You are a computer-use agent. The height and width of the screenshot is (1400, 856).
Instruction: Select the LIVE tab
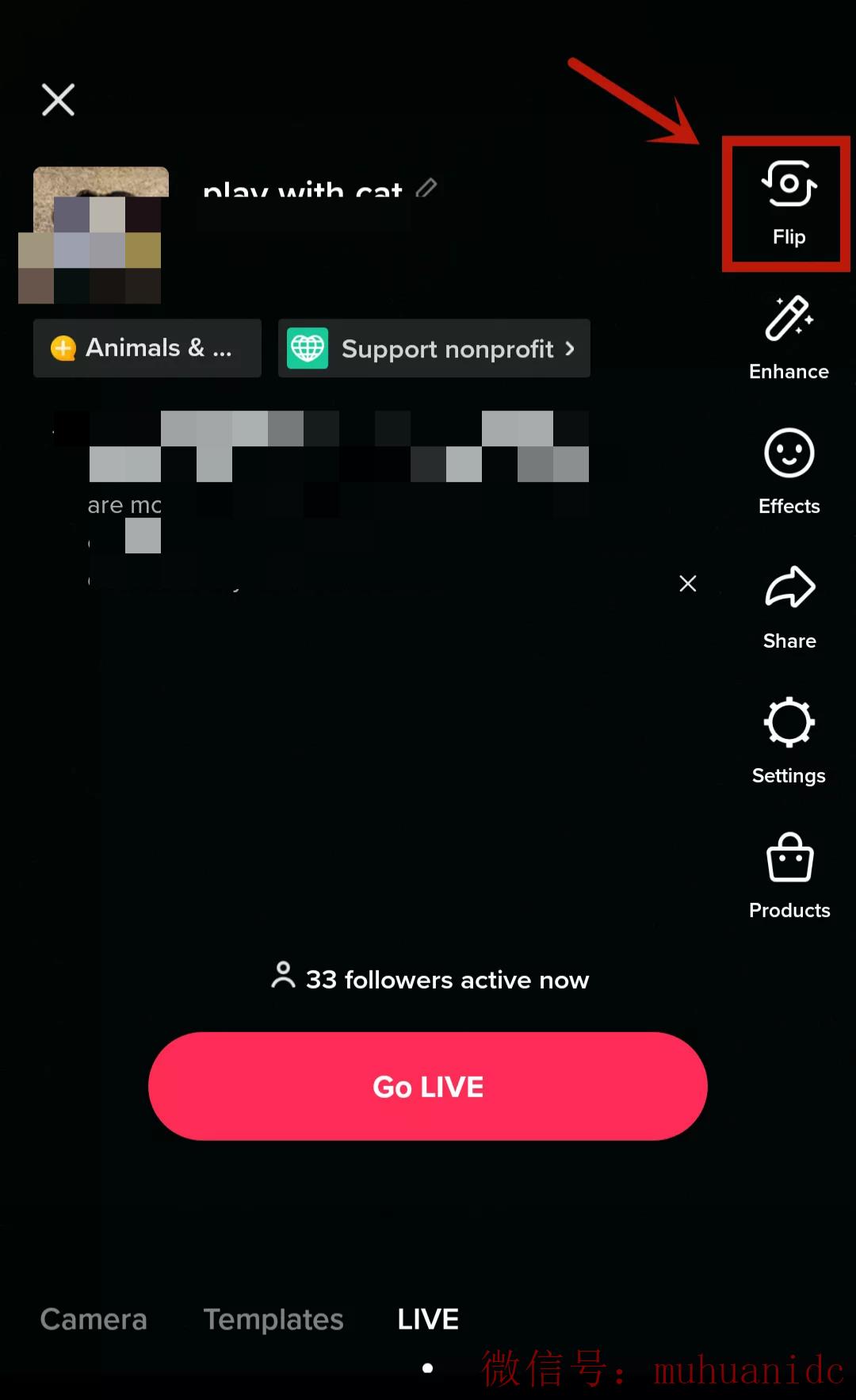click(428, 1319)
